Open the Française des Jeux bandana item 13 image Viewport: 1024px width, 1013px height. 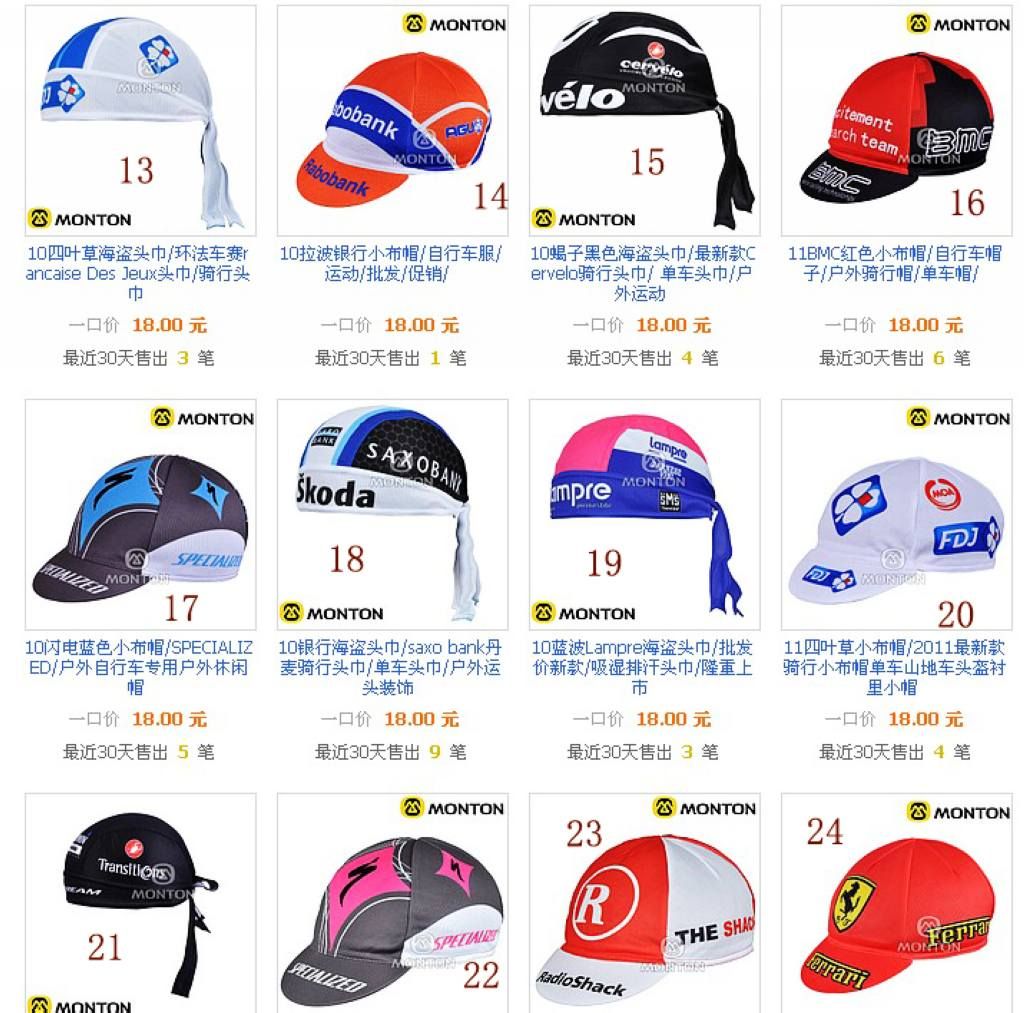coord(140,120)
